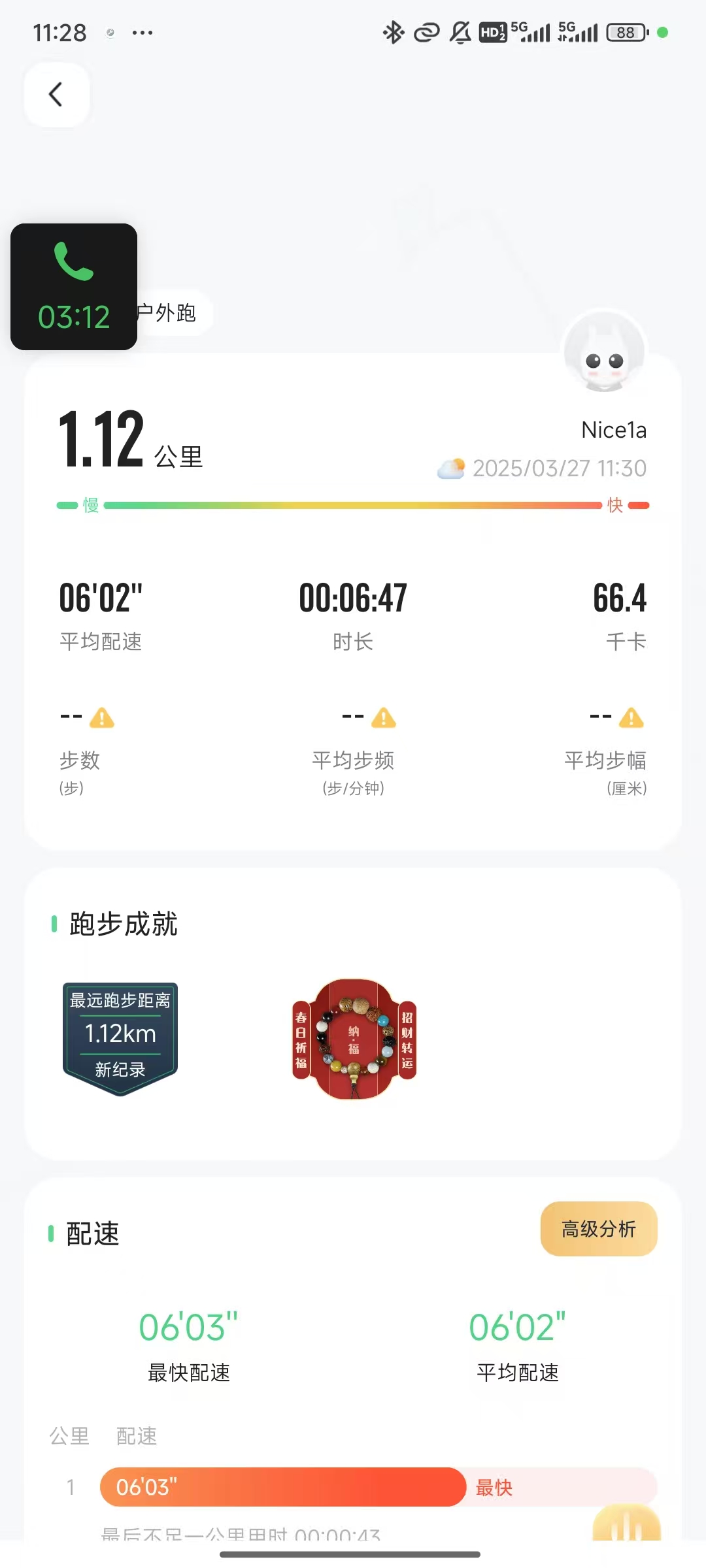The height and width of the screenshot is (1568, 706).
Task: Open the red 纳福 bracelet achievement badge
Action: pyautogui.click(x=354, y=1039)
